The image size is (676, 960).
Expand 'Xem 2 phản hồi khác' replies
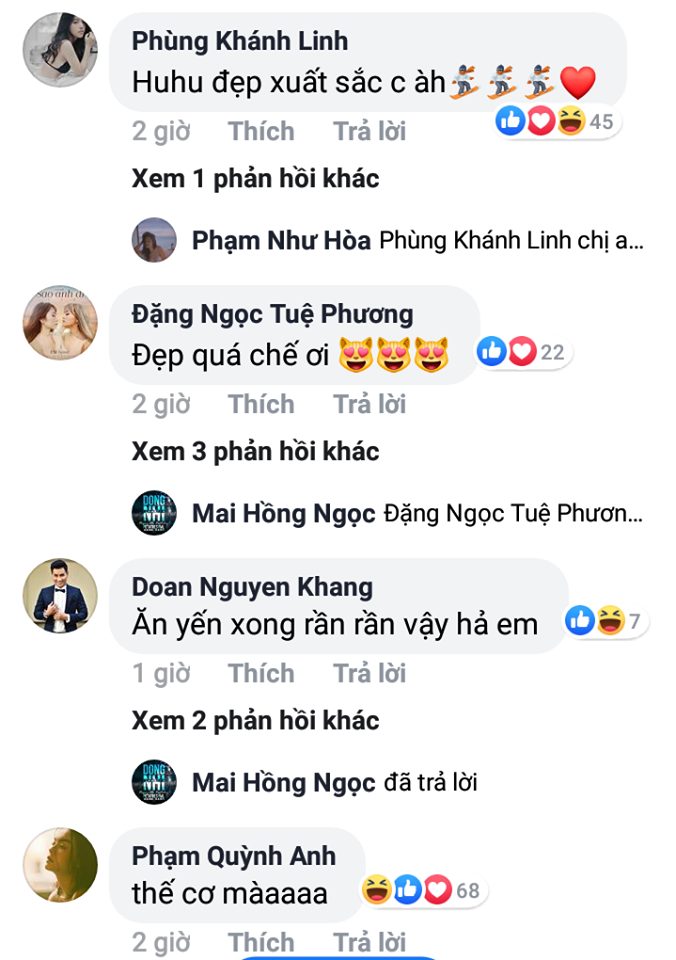point(255,720)
